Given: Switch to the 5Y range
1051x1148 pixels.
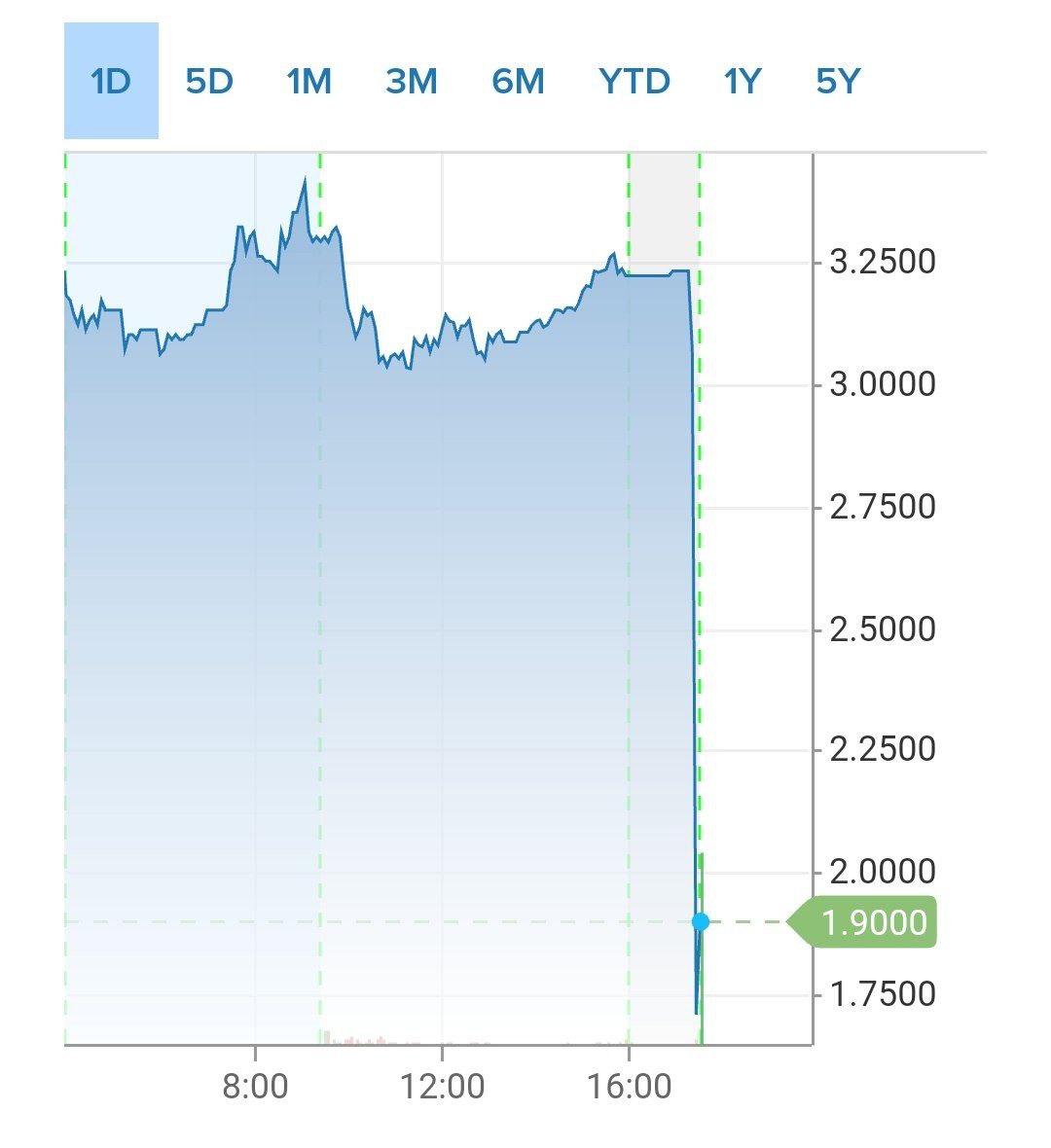Looking at the screenshot, I should tap(838, 82).
